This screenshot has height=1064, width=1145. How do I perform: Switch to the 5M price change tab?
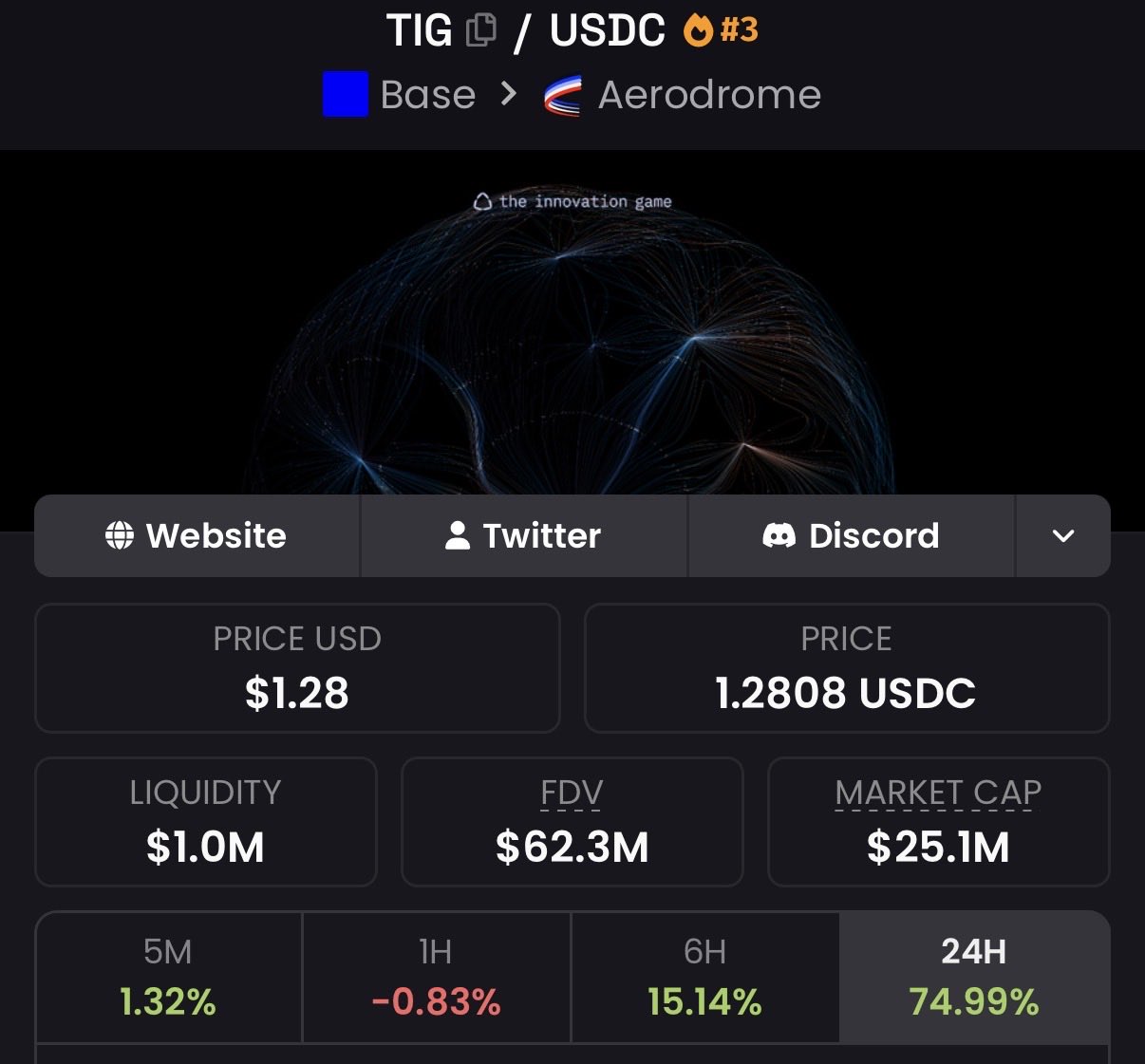169,977
